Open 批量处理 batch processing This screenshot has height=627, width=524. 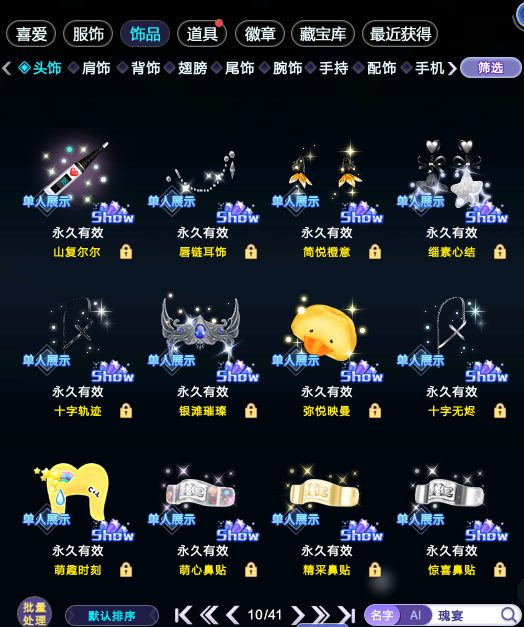coord(34,613)
